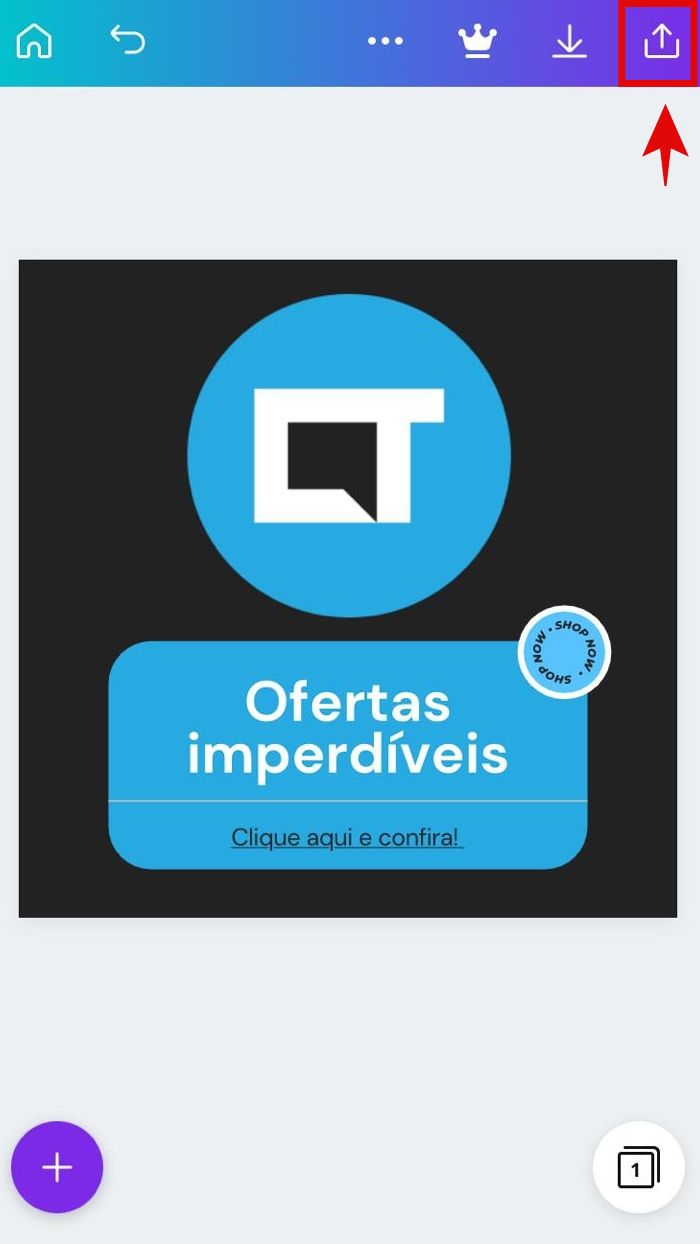This screenshot has height=1244, width=700.
Task: Go to the Canva home screen
Action: click(x=34, y=41)
